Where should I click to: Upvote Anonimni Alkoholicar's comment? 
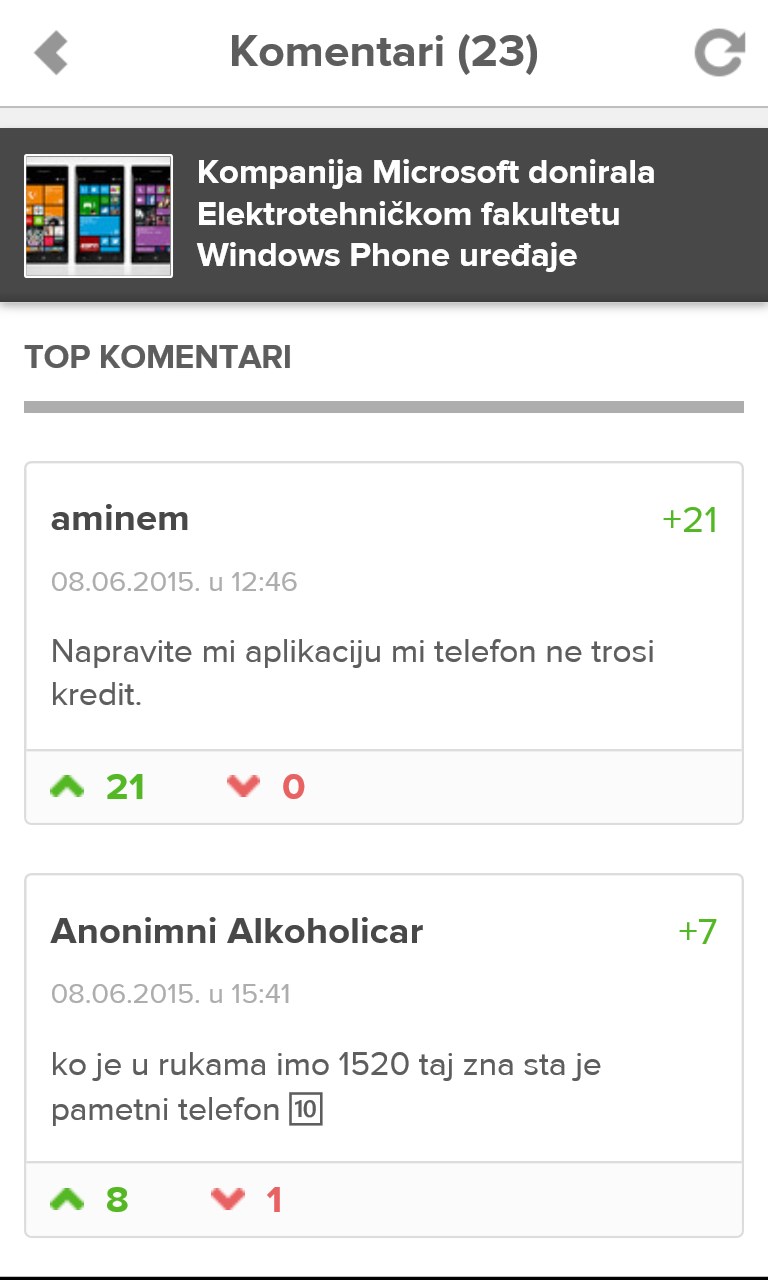[69, 1199]
